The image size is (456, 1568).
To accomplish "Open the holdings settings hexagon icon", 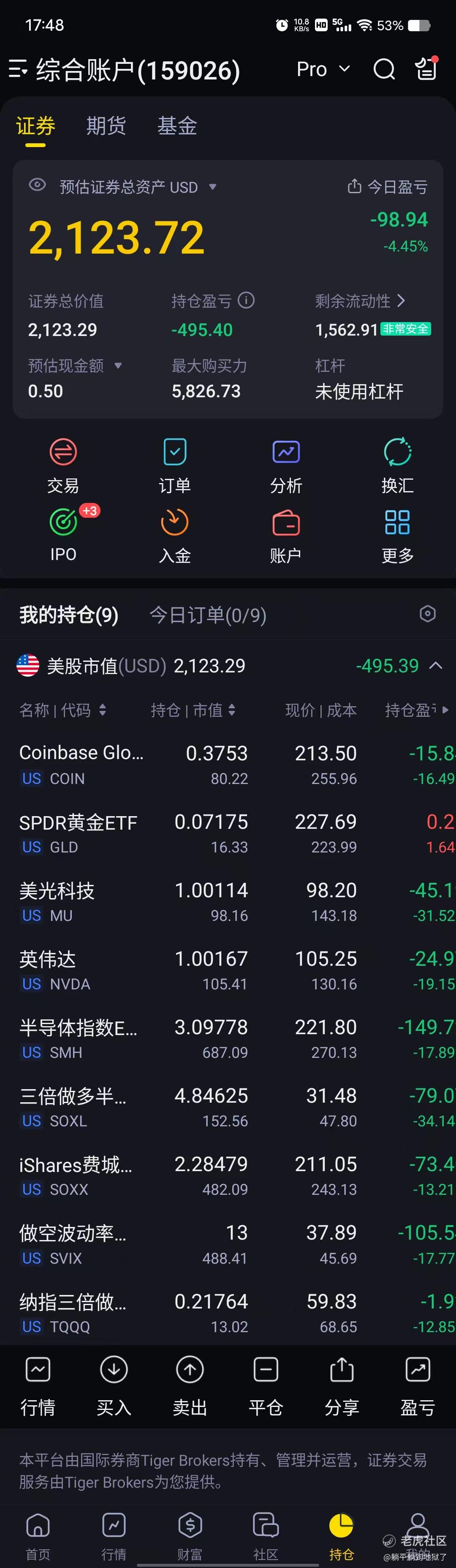I will click(x=427, y=614).
